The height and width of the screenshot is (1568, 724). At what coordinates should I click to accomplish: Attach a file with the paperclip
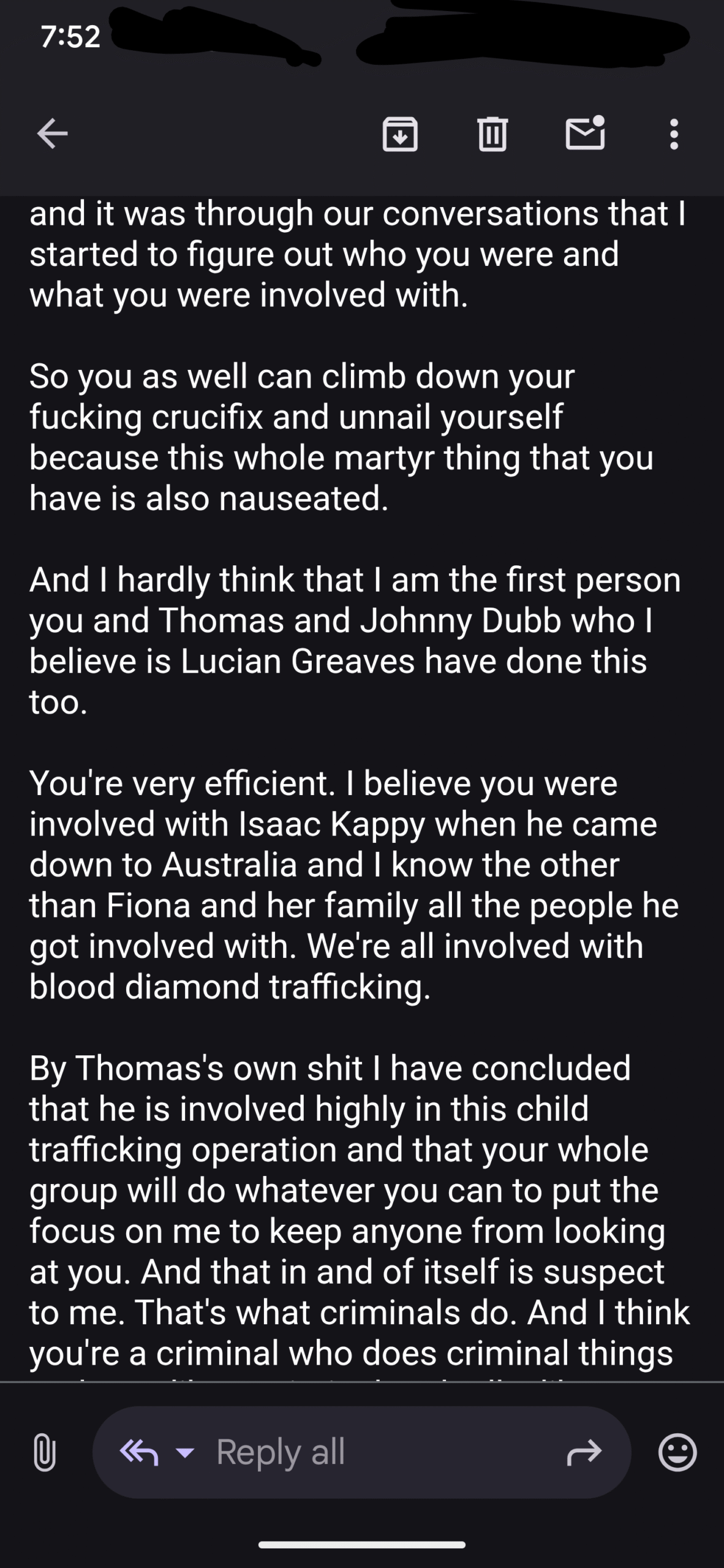click(45, 1452)
